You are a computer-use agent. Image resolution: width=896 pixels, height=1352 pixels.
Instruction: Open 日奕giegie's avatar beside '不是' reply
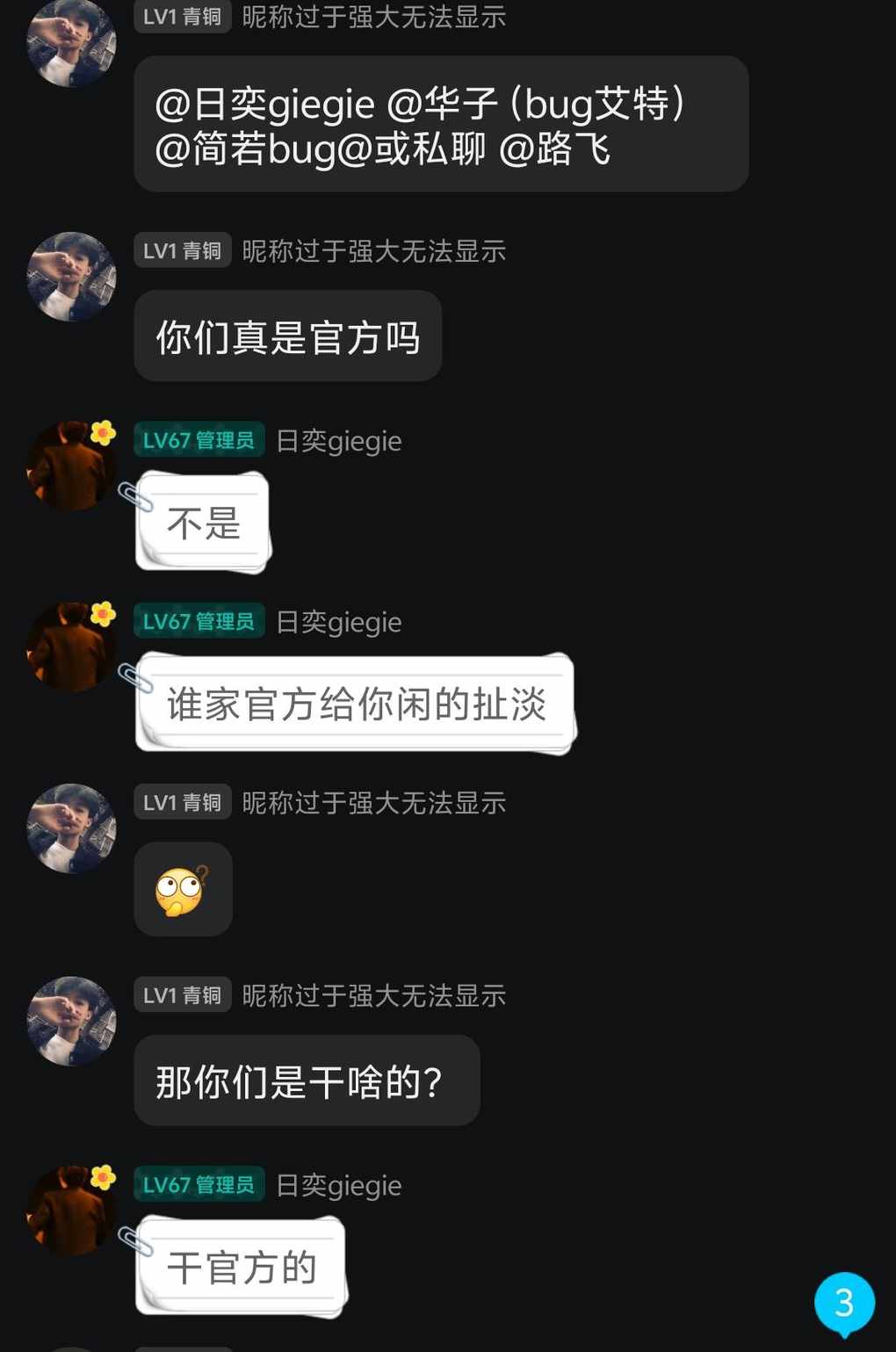coord(71,466)
